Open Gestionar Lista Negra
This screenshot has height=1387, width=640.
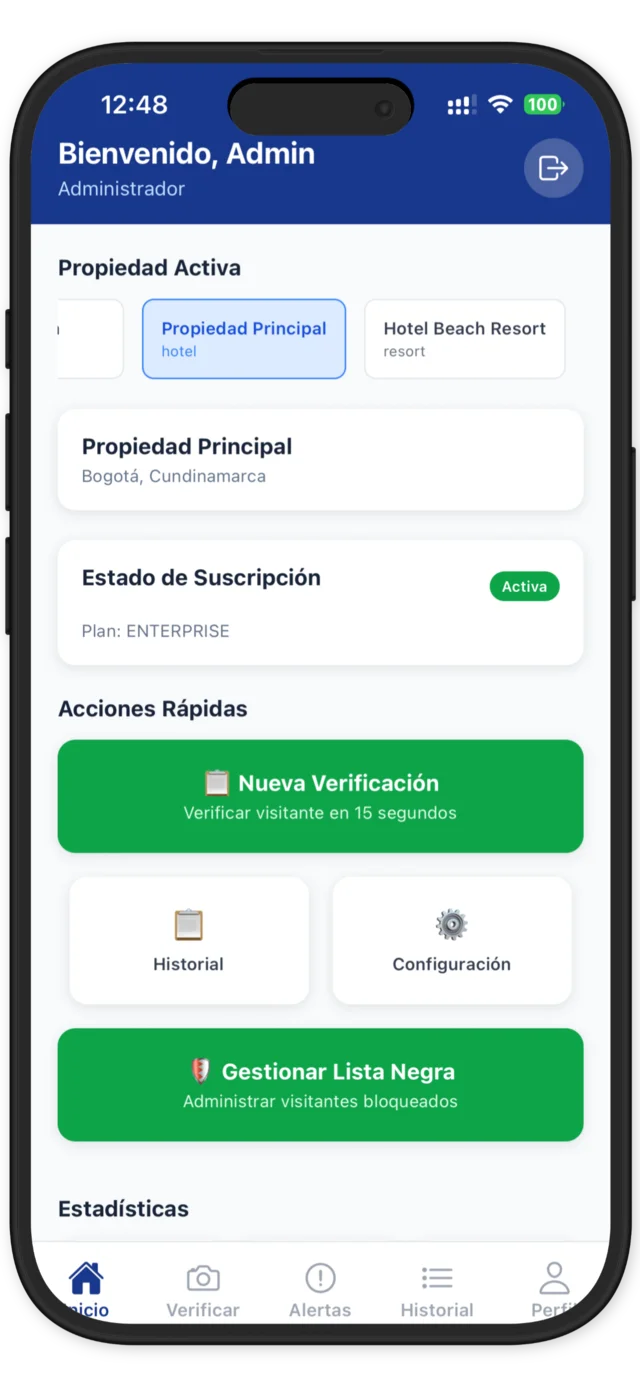tap(320, 1085)
